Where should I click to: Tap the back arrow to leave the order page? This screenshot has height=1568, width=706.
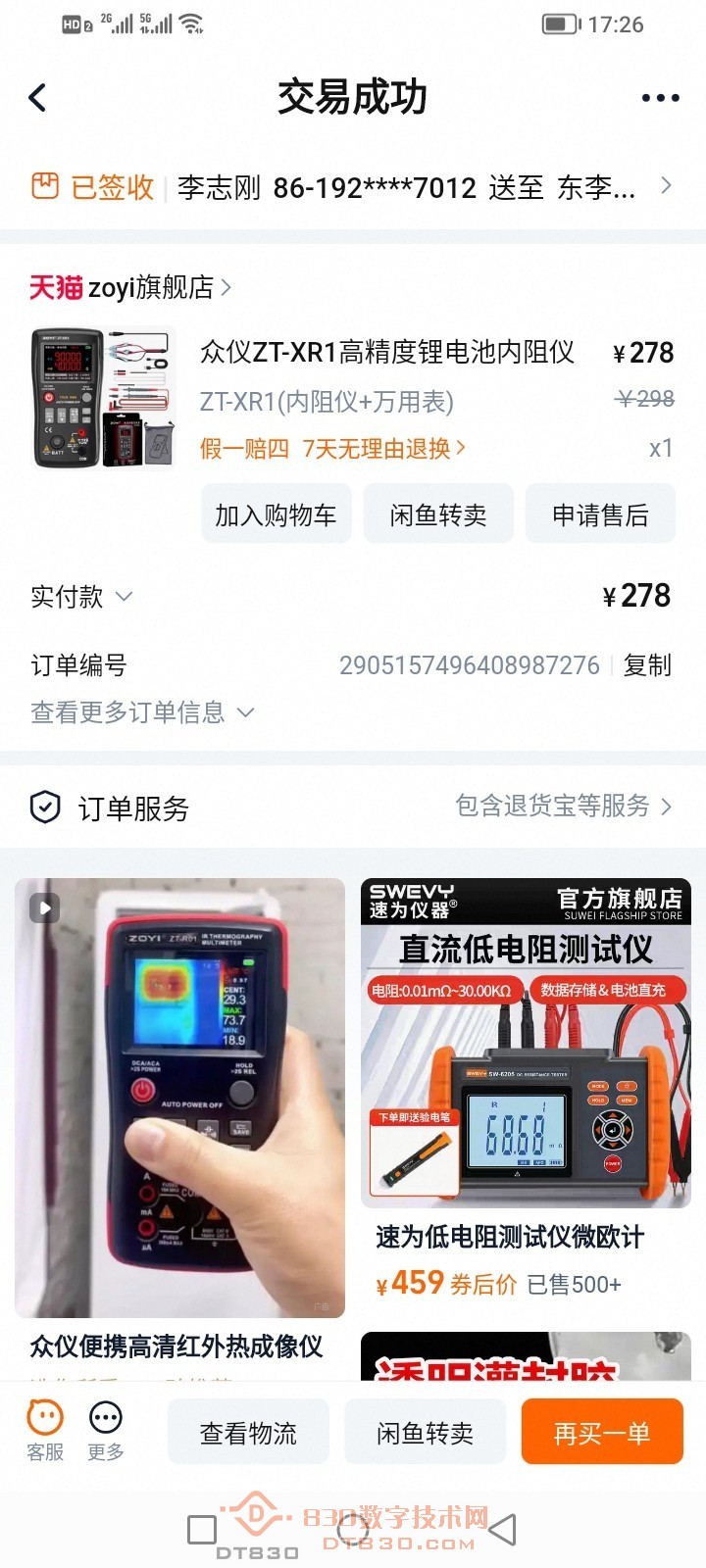[x=37, y=97]
